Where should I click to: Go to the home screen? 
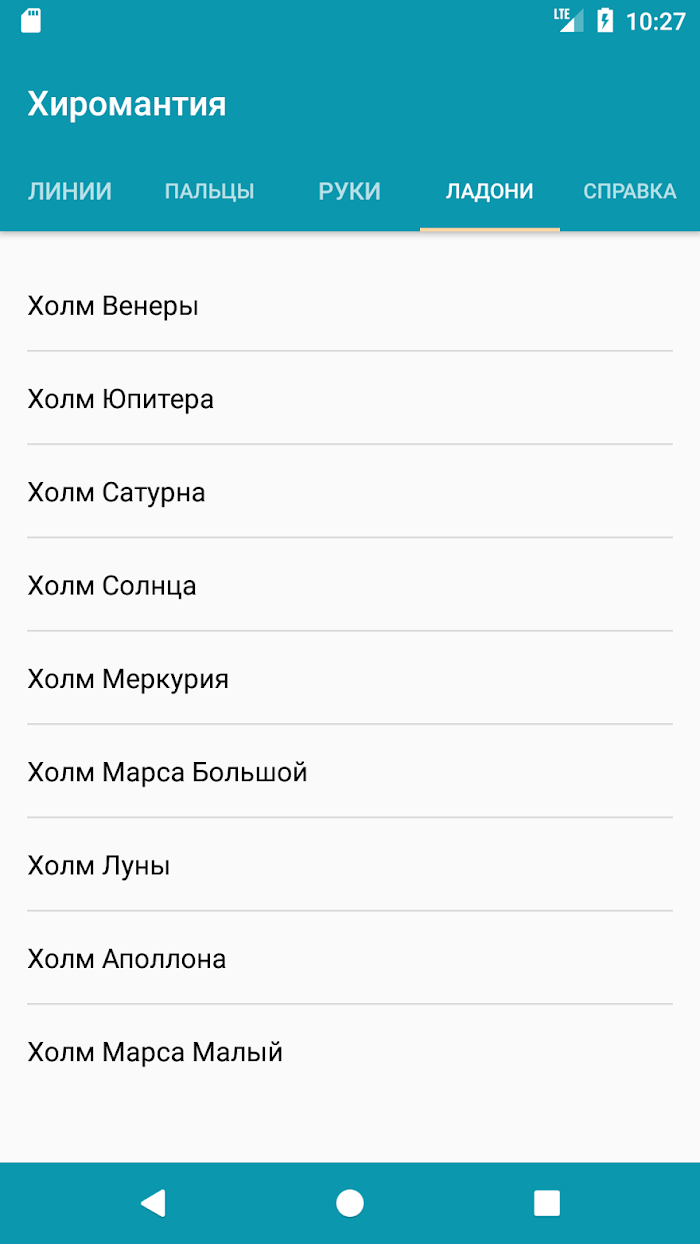(350, 1202)
